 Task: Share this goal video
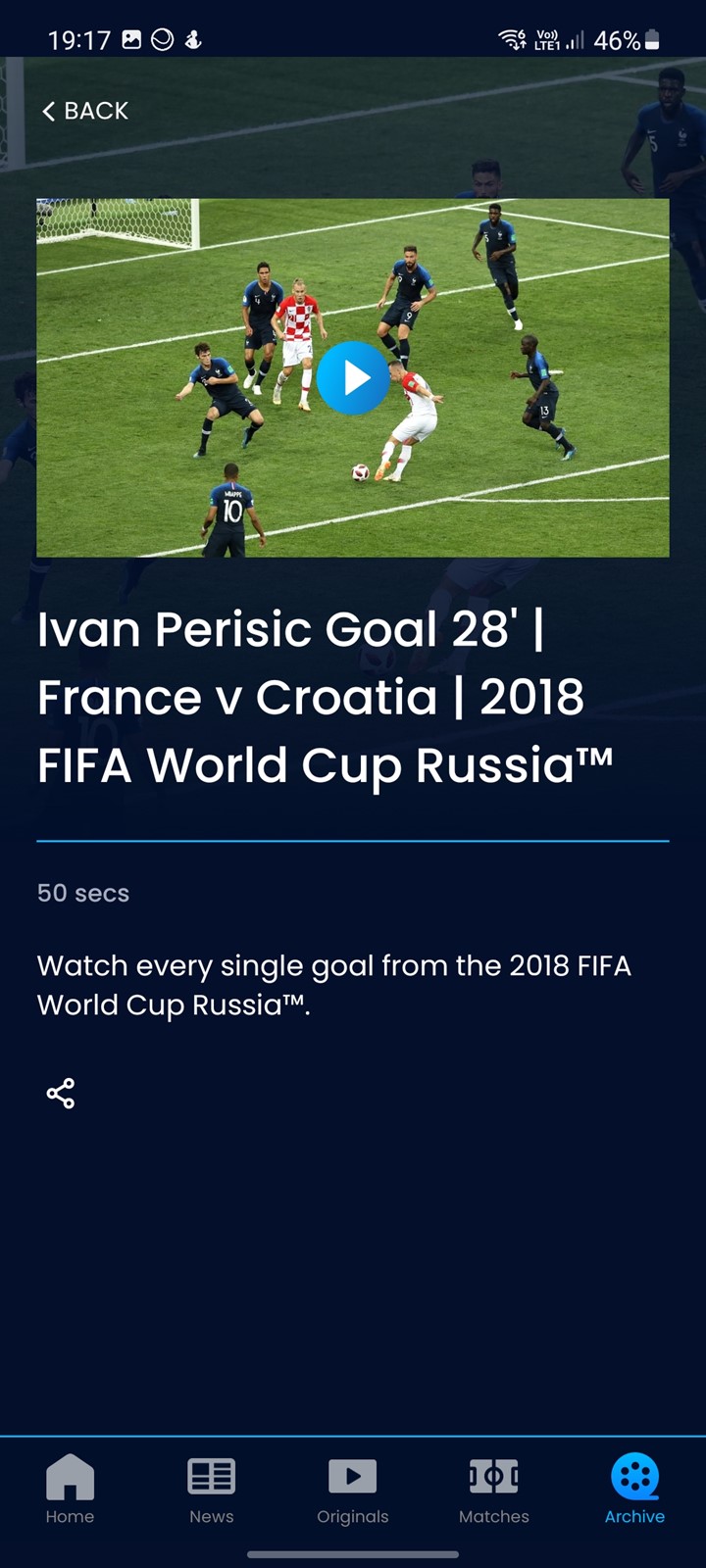61,1094
